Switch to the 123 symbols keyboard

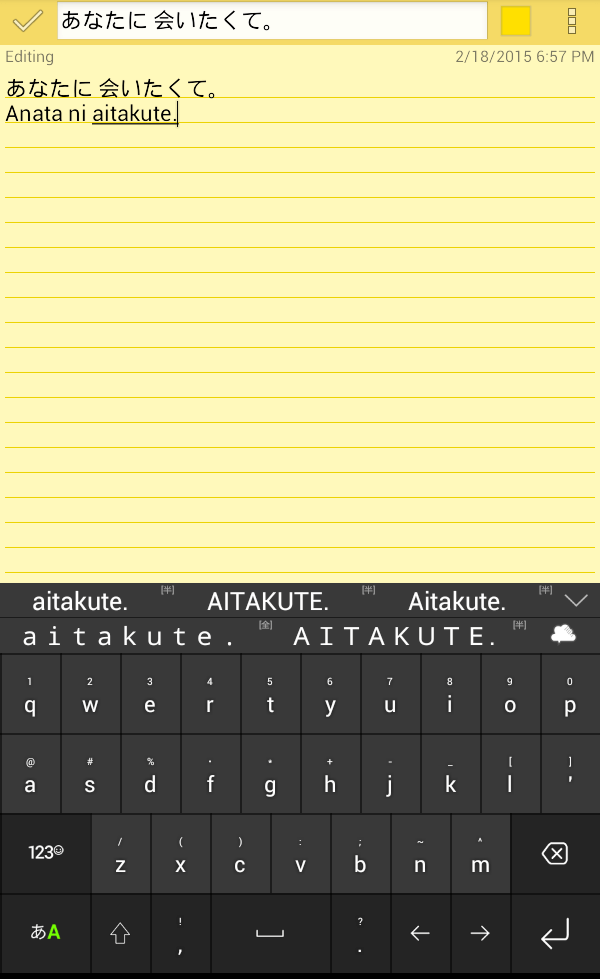(46, 853)
